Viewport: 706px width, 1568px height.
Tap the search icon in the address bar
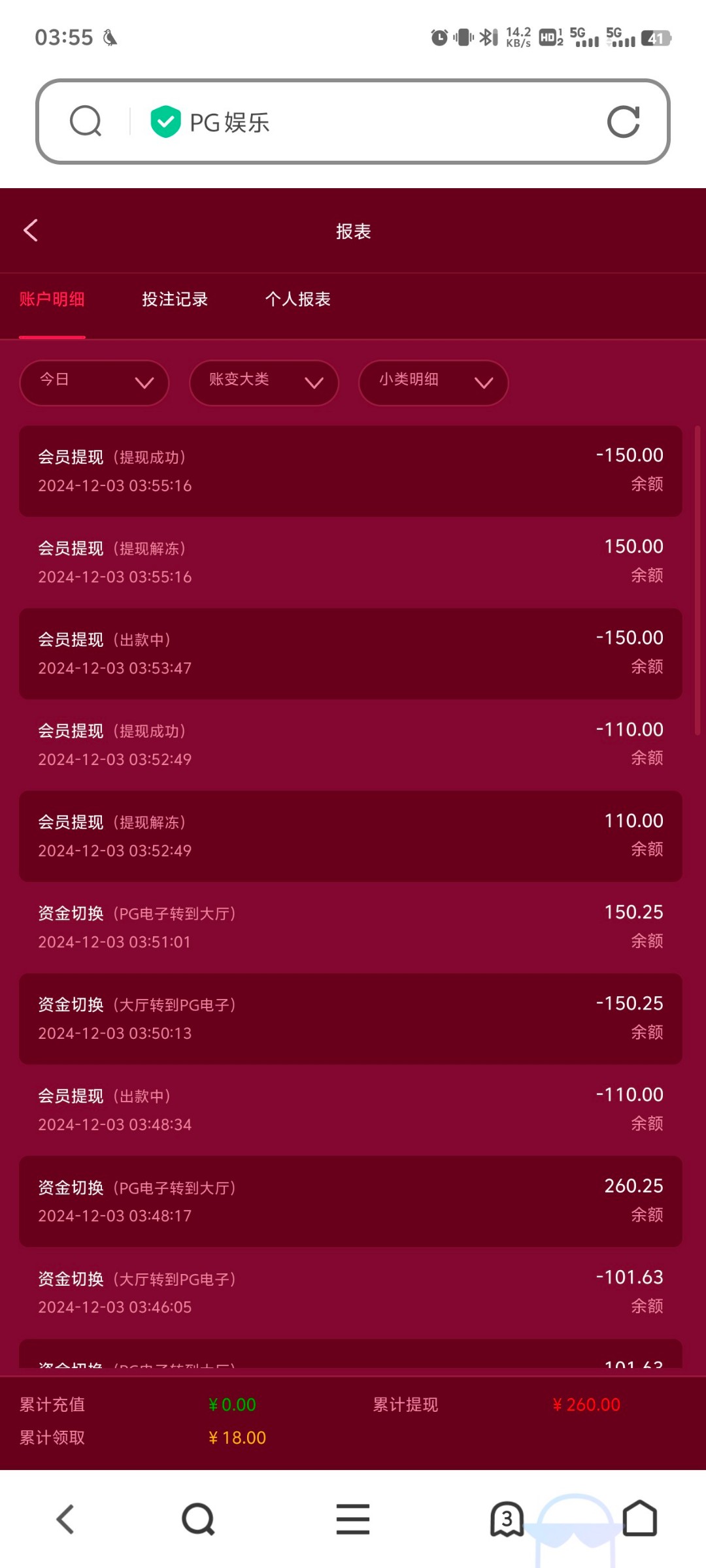pyautogui.click(x=86, y=122)
